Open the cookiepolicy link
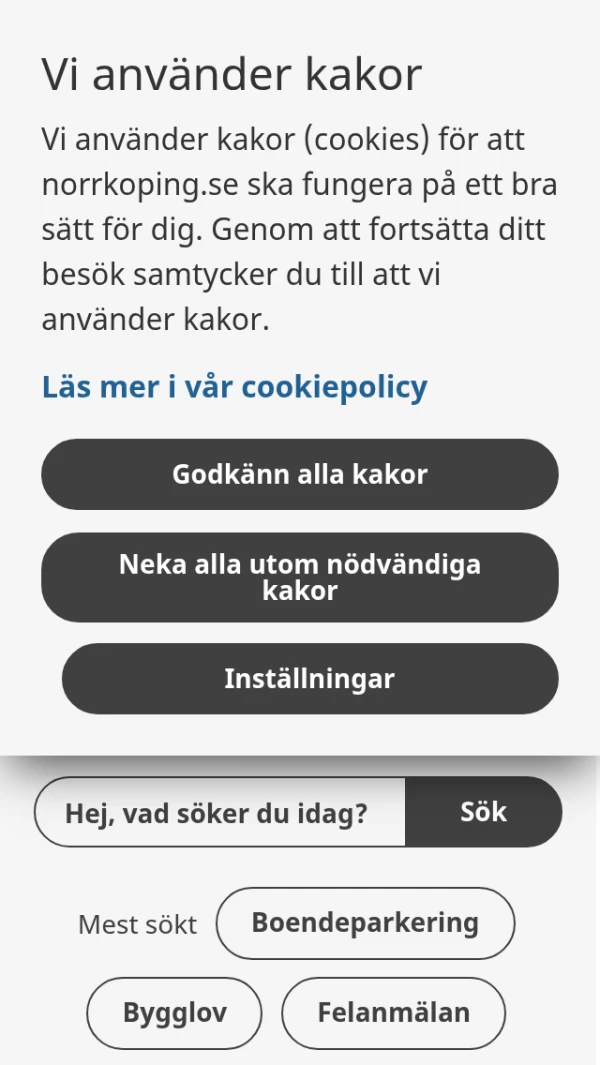This screenshot has width=600, height=1065. pos(234,387)
